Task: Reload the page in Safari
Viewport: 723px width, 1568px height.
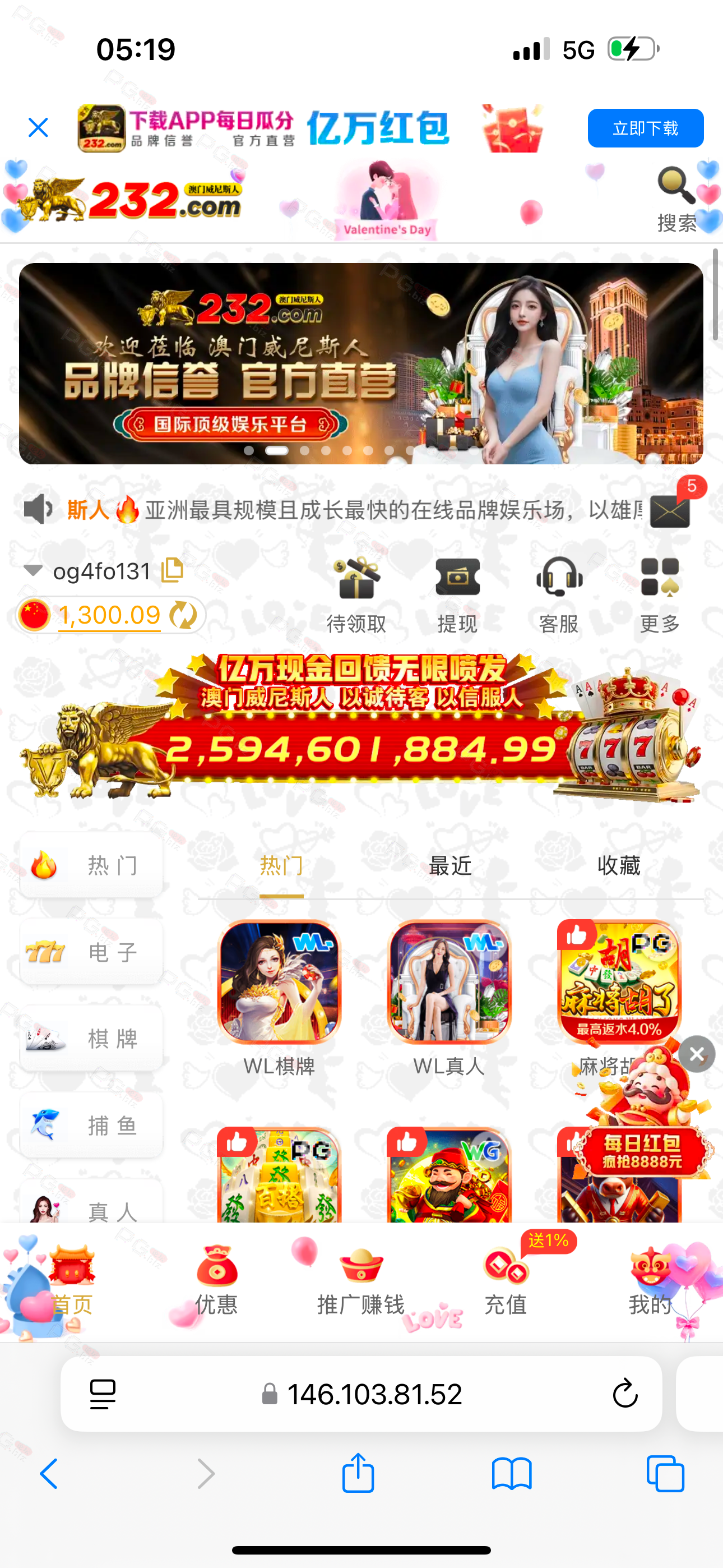Action: [624, 1393]
